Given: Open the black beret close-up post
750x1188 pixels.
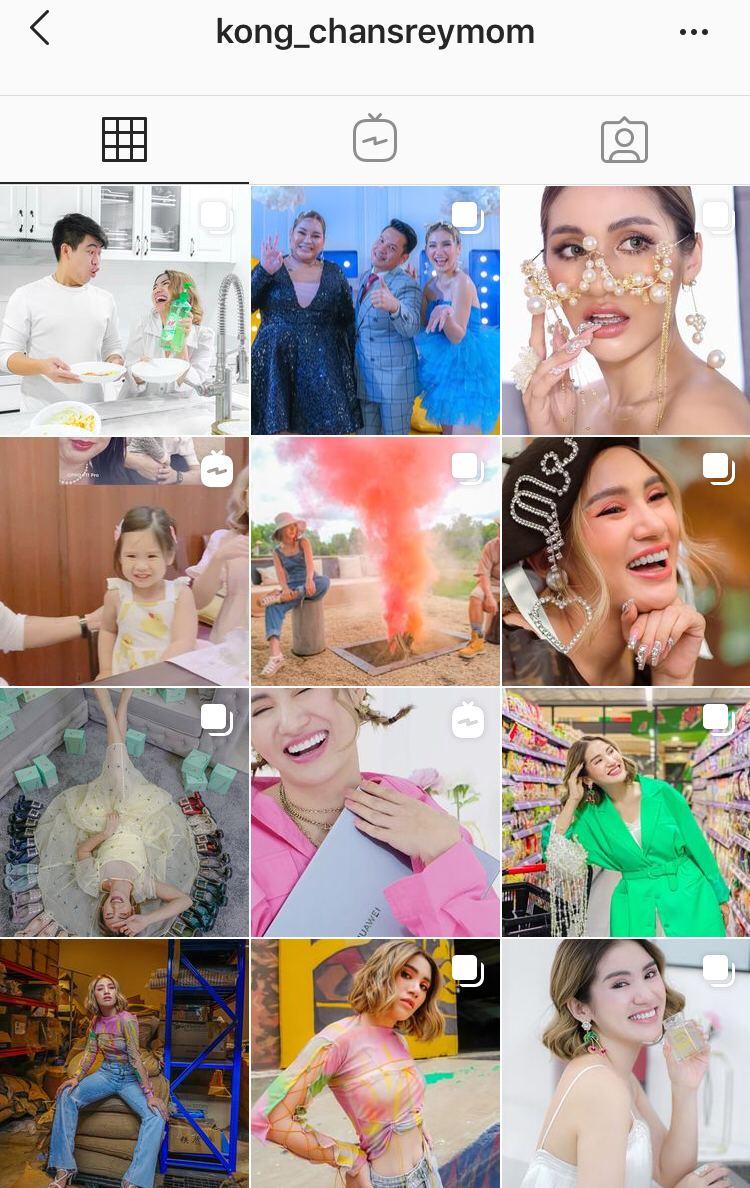Looking at the screenshot, I should 626,561.
